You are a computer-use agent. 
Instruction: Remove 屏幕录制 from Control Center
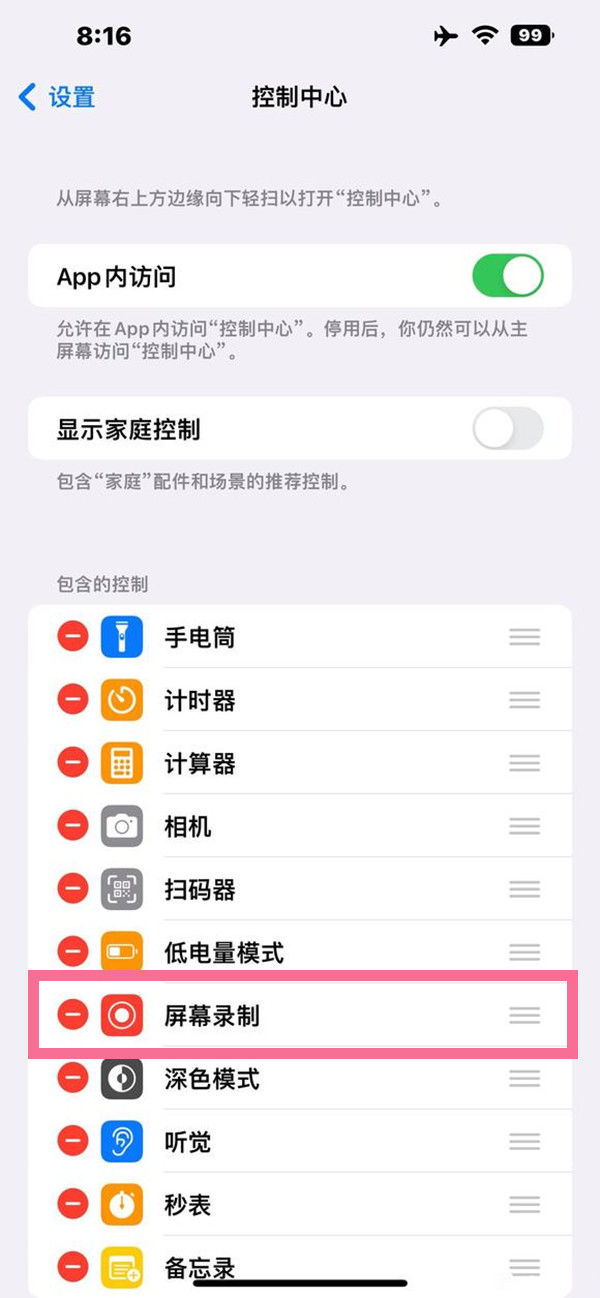point(72,1015)
